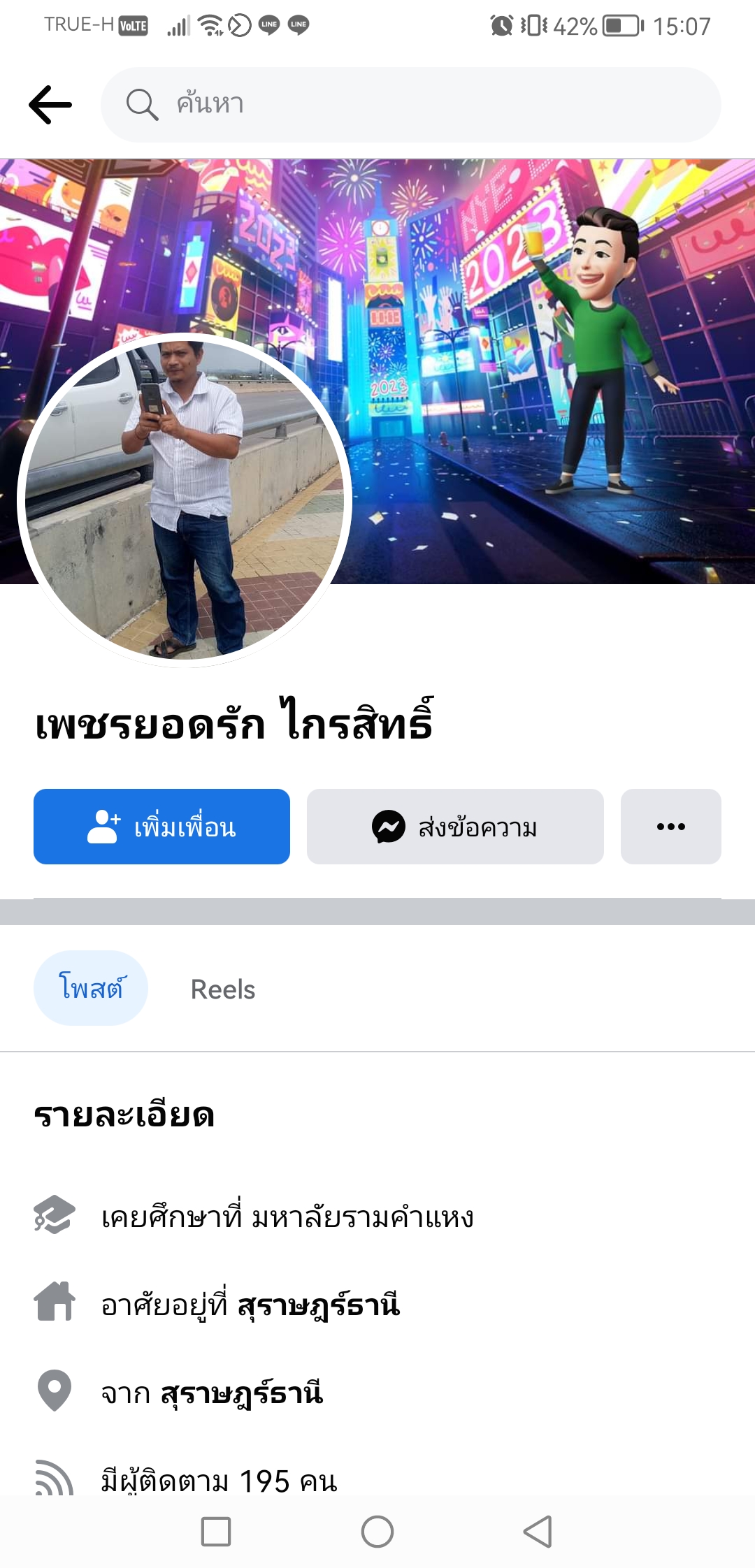
Task: Open the ค้นหา search field
Action: [x=411, y=105]
